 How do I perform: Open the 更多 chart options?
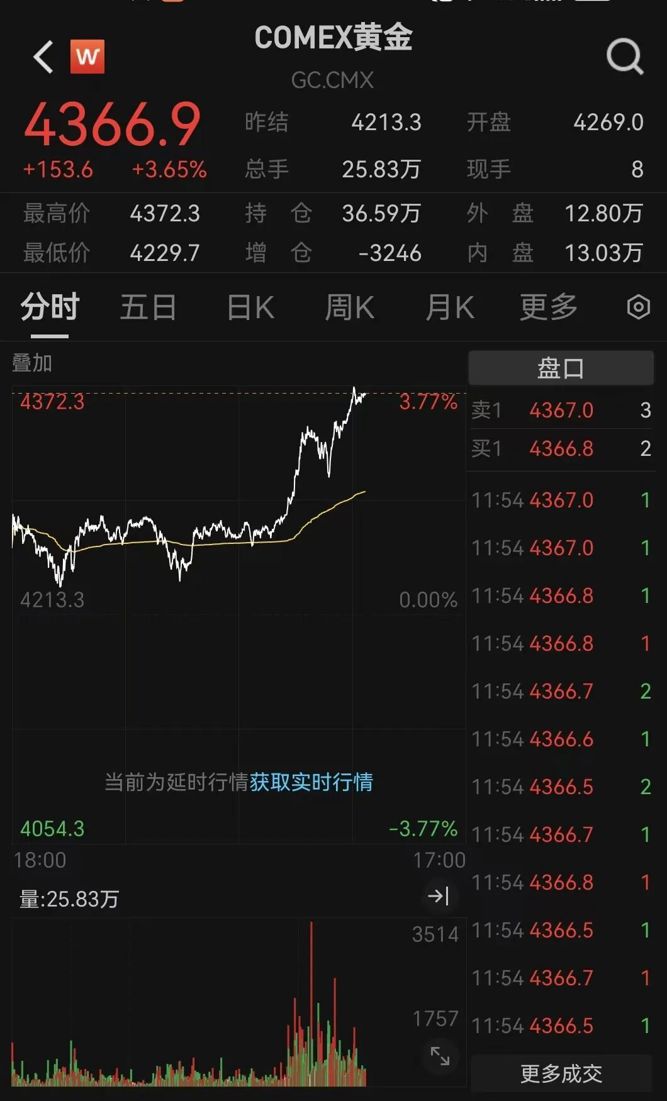coord(548,307)
